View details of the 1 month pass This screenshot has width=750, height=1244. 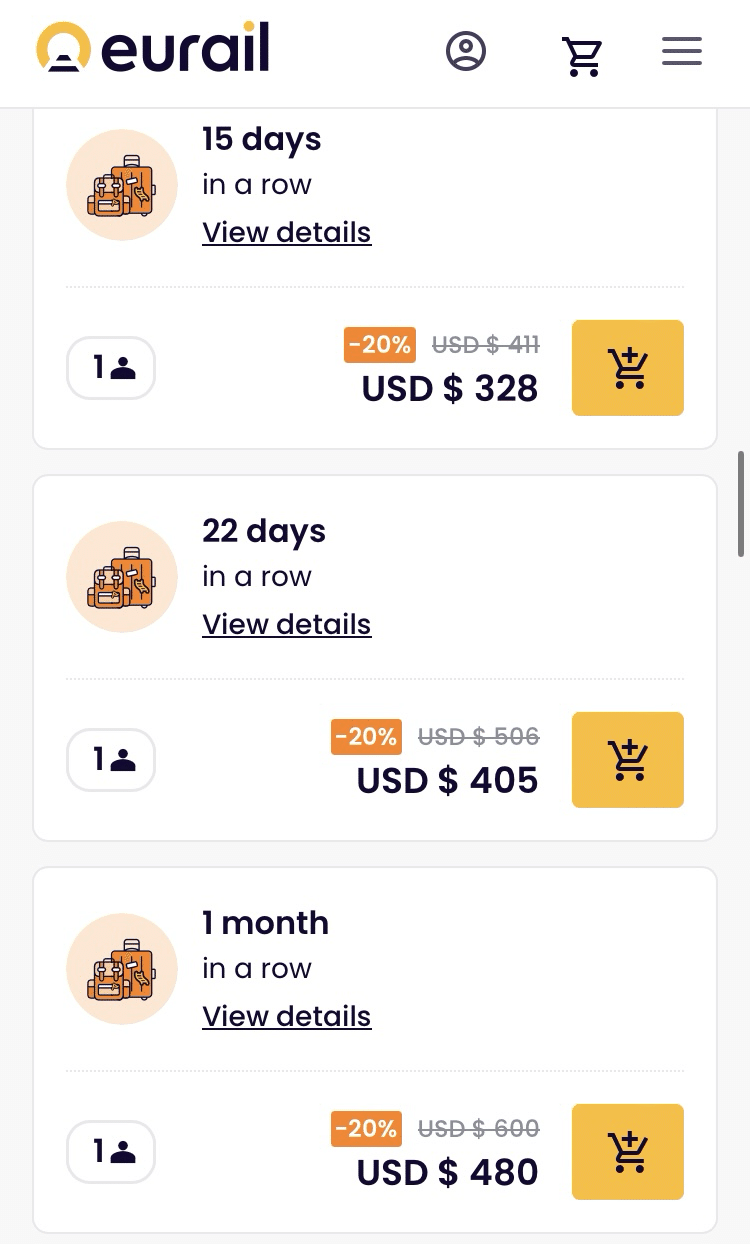point(286,1016)
